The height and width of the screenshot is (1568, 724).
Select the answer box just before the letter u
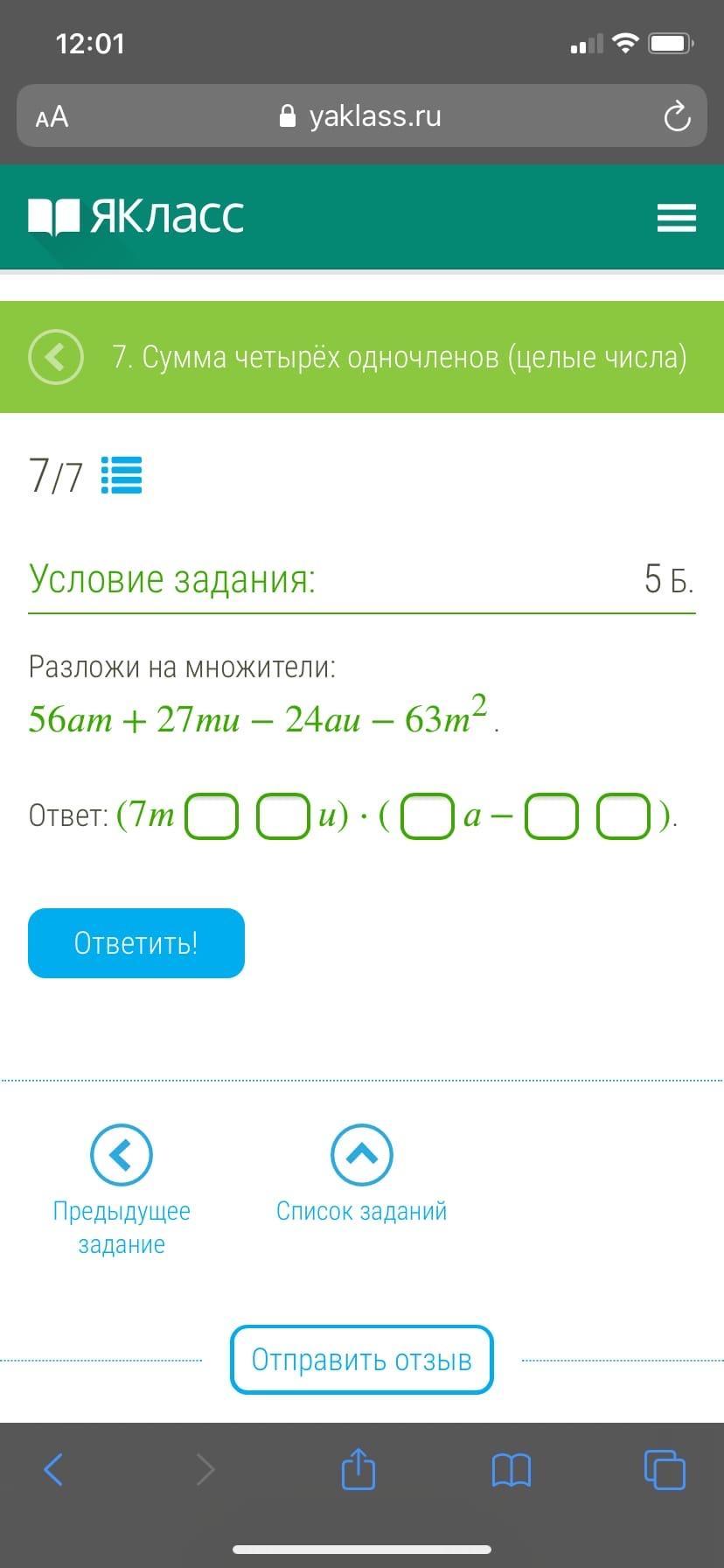click(x=282, y=815)
